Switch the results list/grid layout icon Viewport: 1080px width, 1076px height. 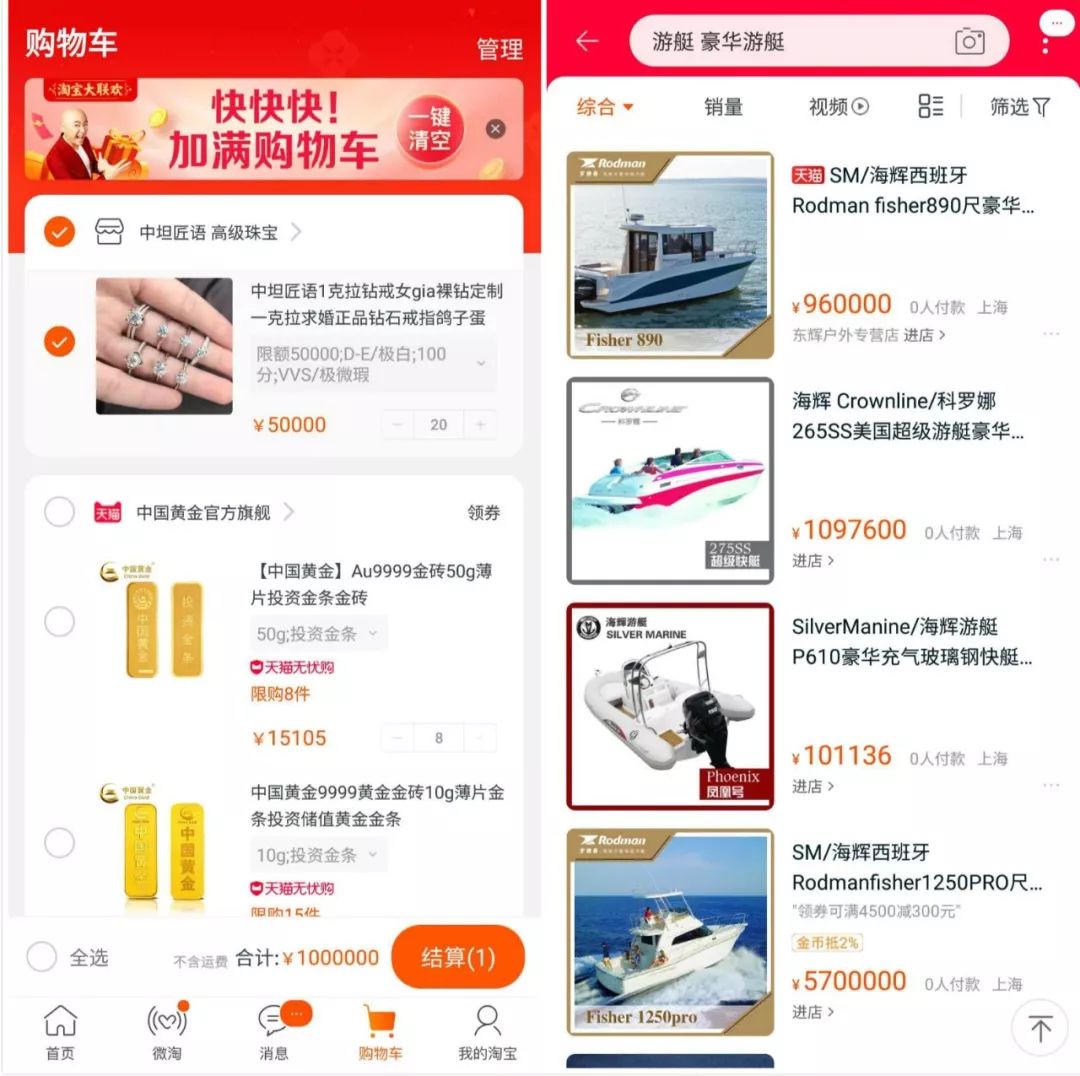point(930,107)
